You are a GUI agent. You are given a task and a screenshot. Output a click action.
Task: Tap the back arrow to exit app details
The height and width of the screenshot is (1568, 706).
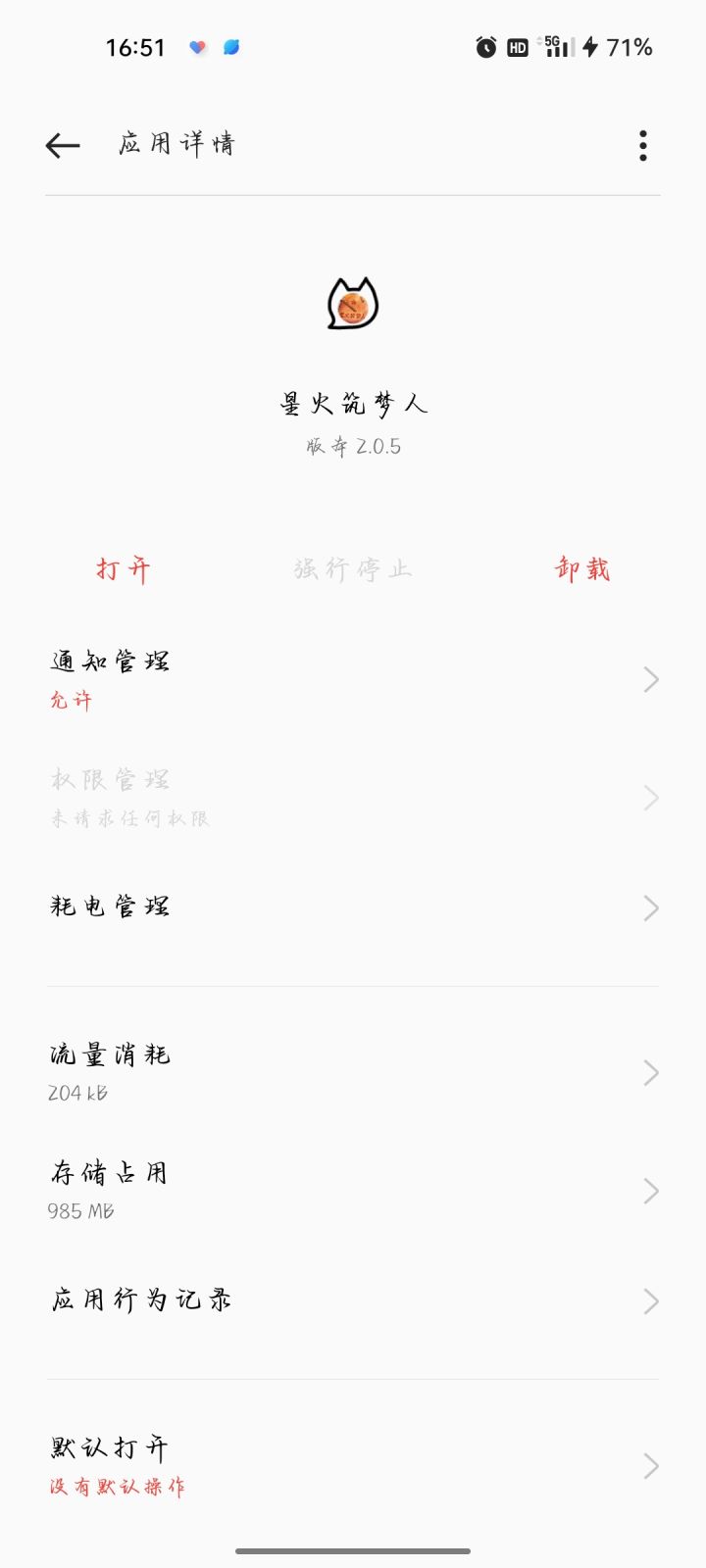tap(61, 144)
